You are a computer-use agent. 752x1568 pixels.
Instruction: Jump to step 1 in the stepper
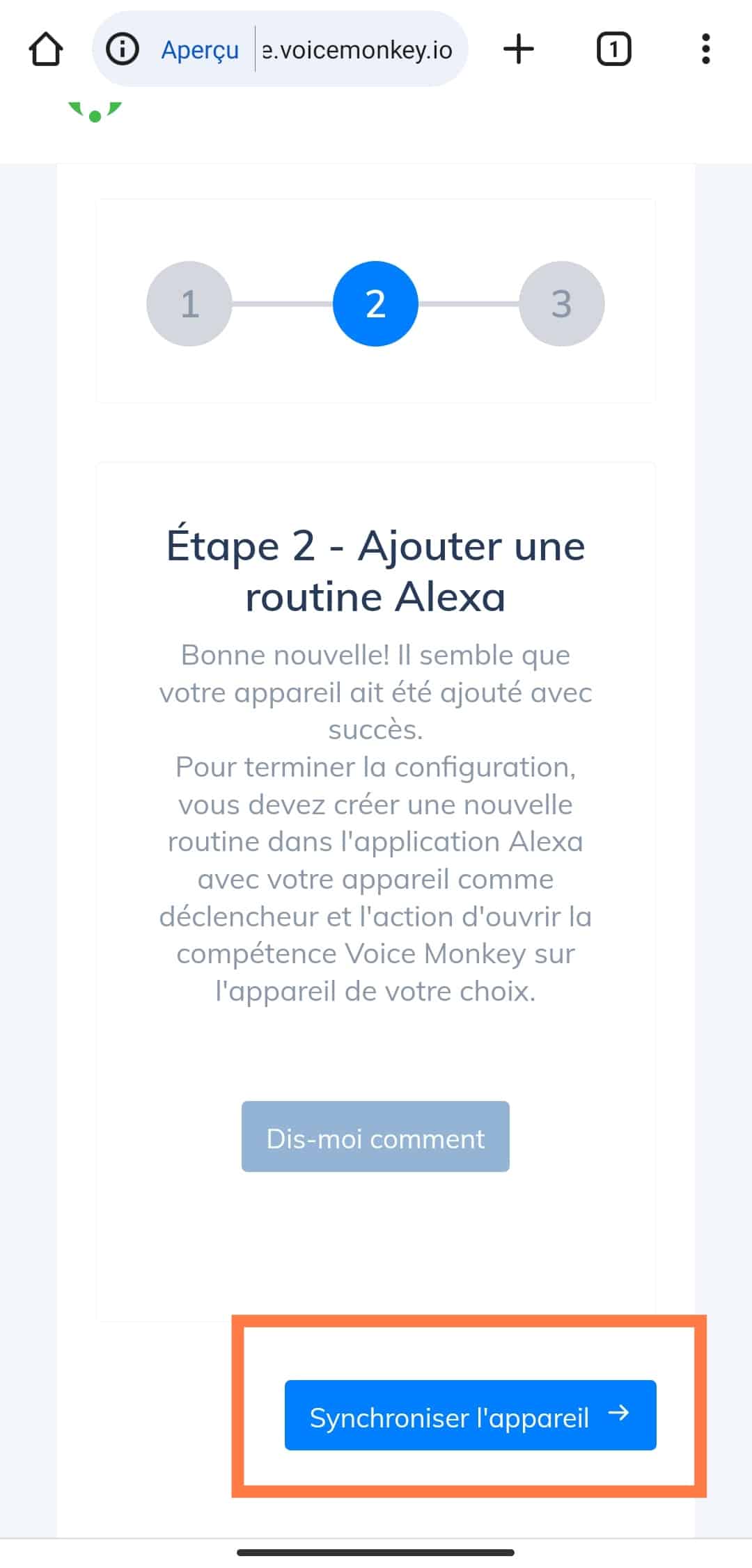(189, 303)
